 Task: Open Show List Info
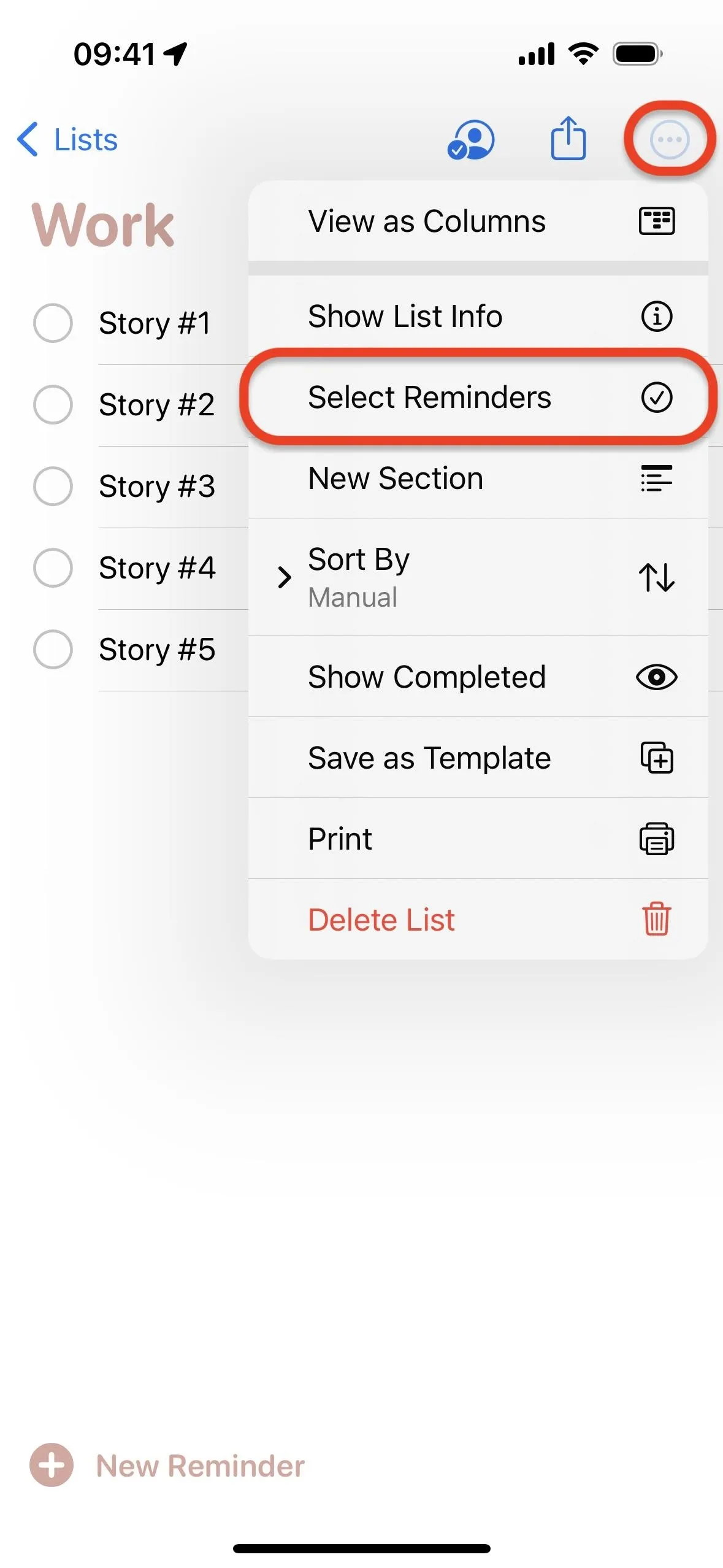point(478,317)
